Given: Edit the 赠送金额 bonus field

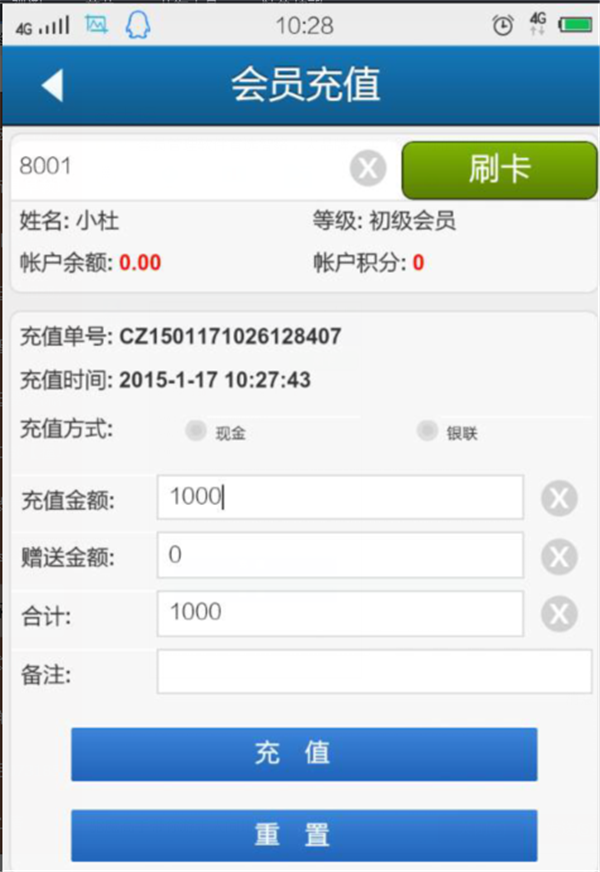Looking at the screenshot, I should (340, 555).
